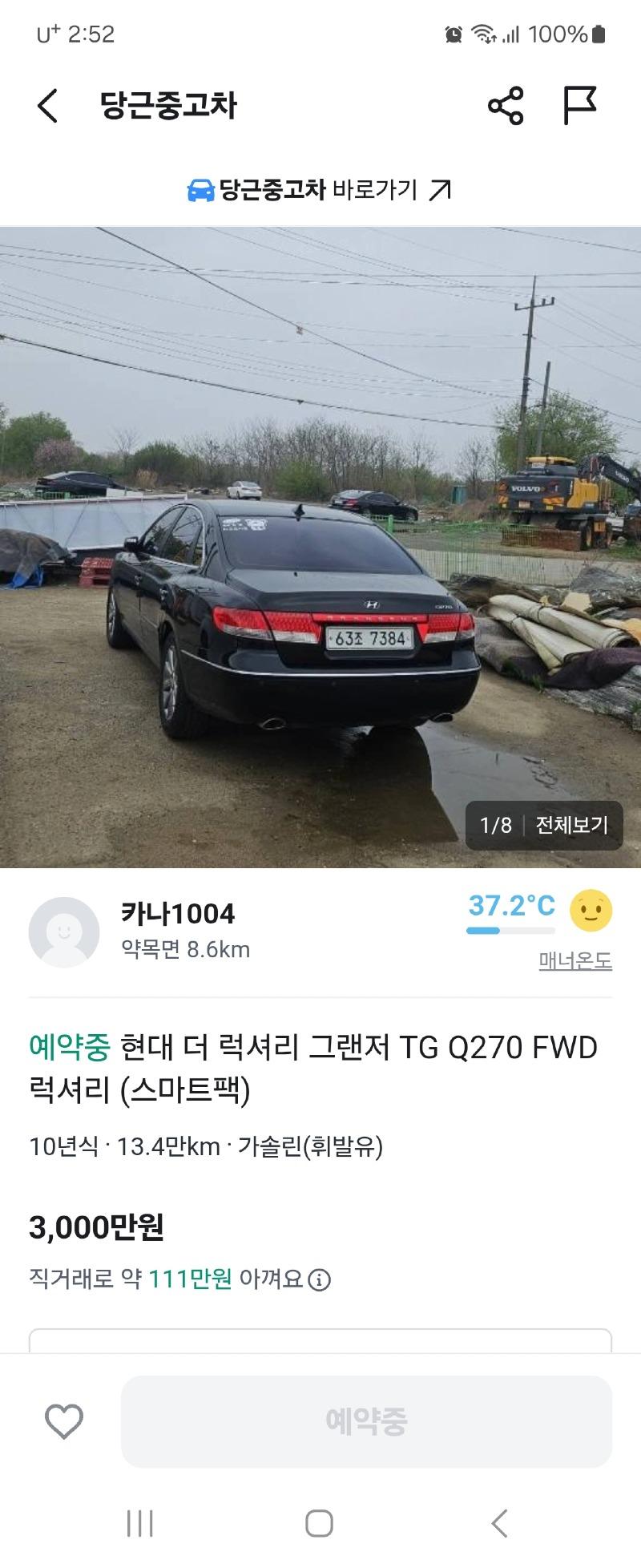Image resolution: width=641 pixels, height=1568 pixels.
Task: Open seller 카나1004's profile
Action: (x=178, y=914)
